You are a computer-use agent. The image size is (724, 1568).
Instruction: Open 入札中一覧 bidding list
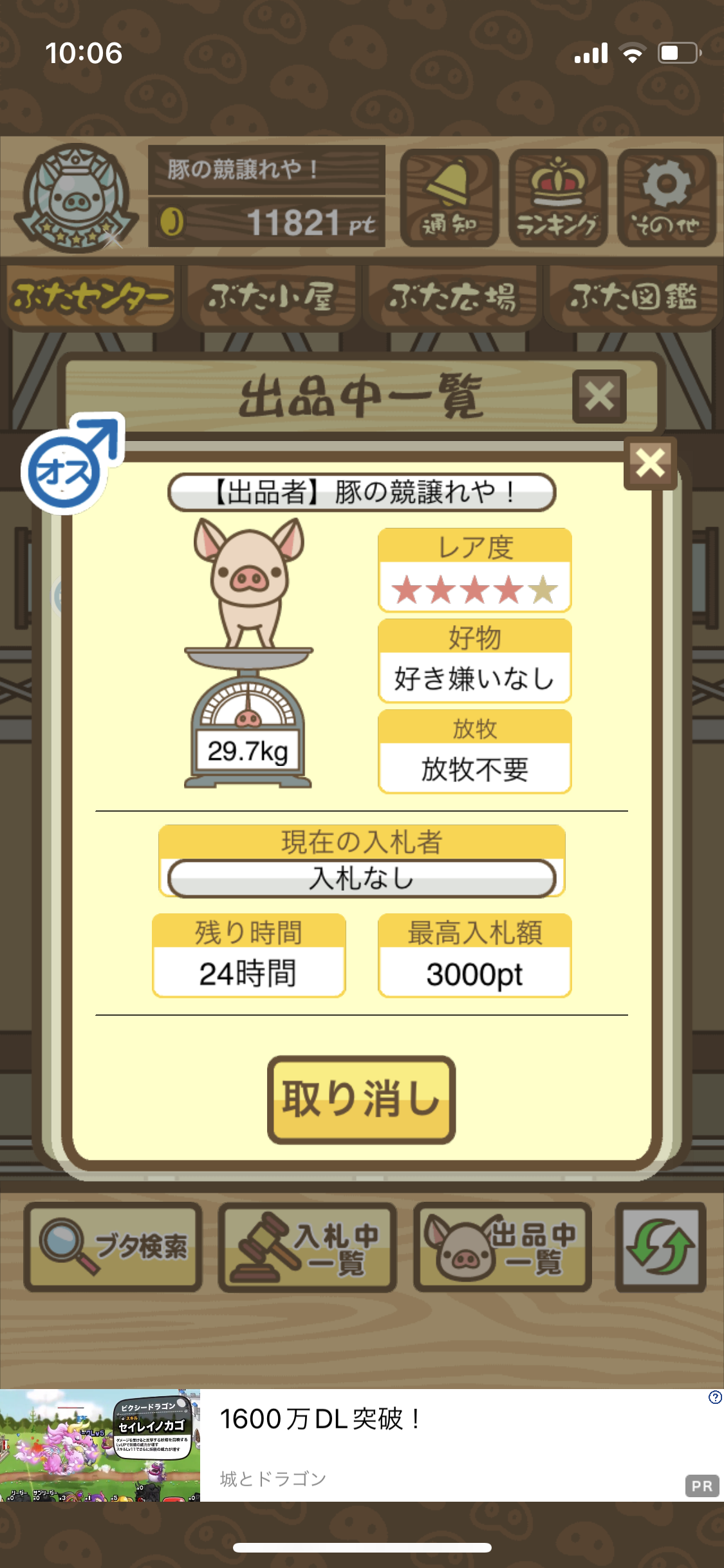pos(307,1247)
